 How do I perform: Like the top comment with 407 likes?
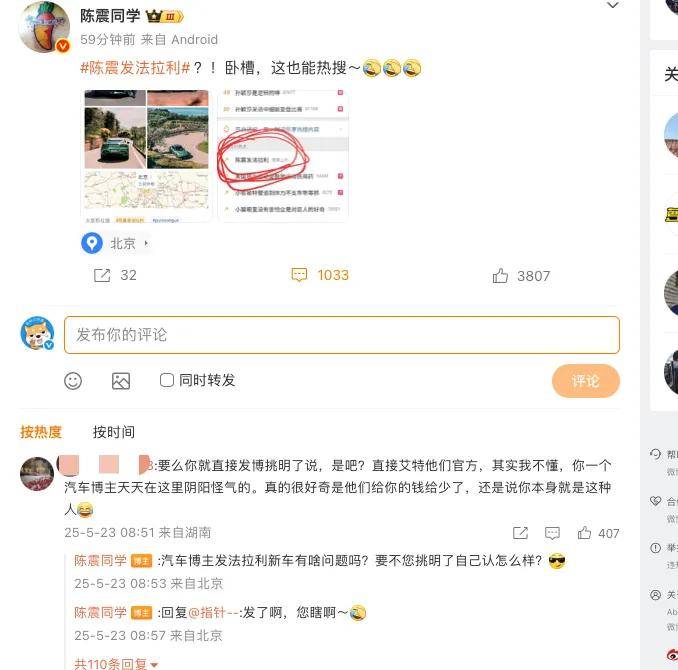click(x=598, y=534)
